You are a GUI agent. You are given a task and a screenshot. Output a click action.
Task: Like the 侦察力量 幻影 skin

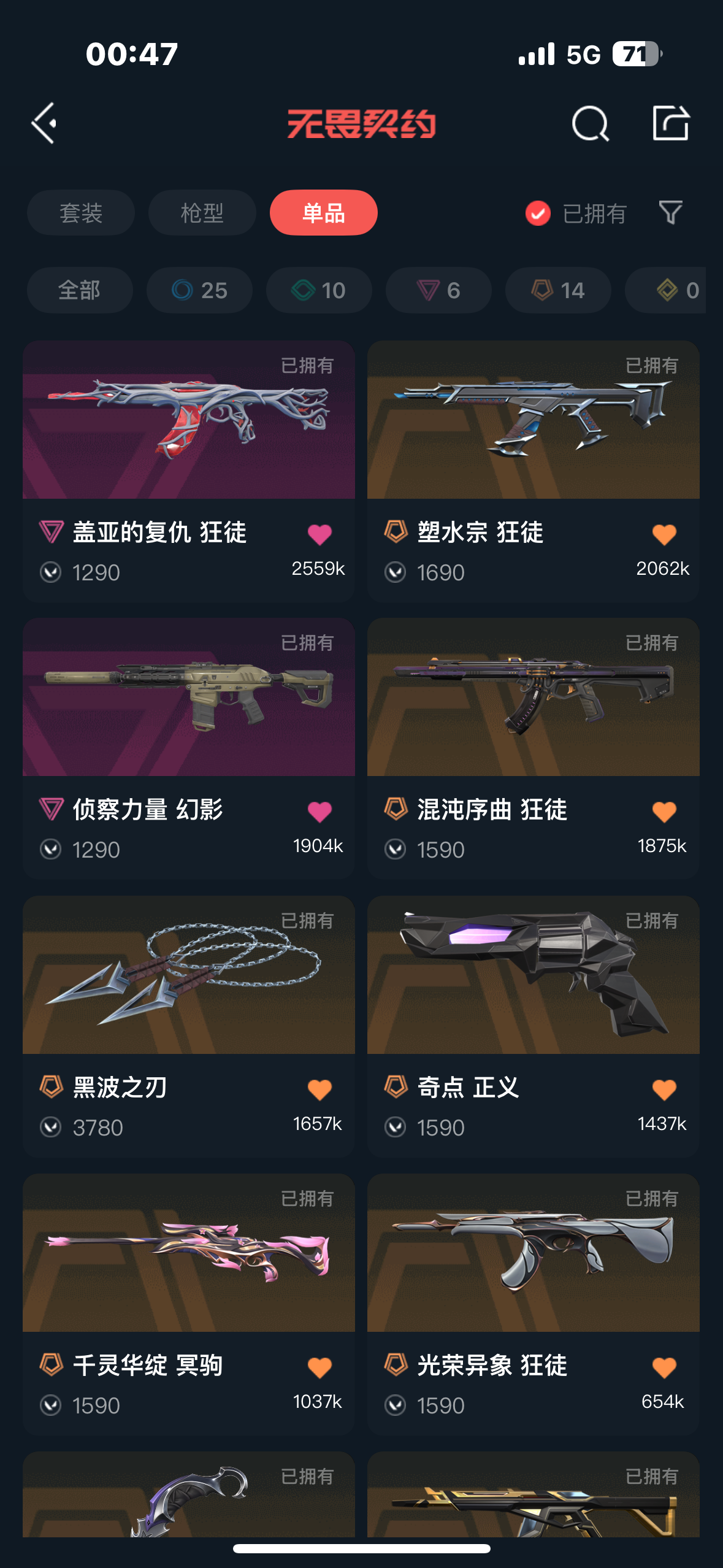319,812
